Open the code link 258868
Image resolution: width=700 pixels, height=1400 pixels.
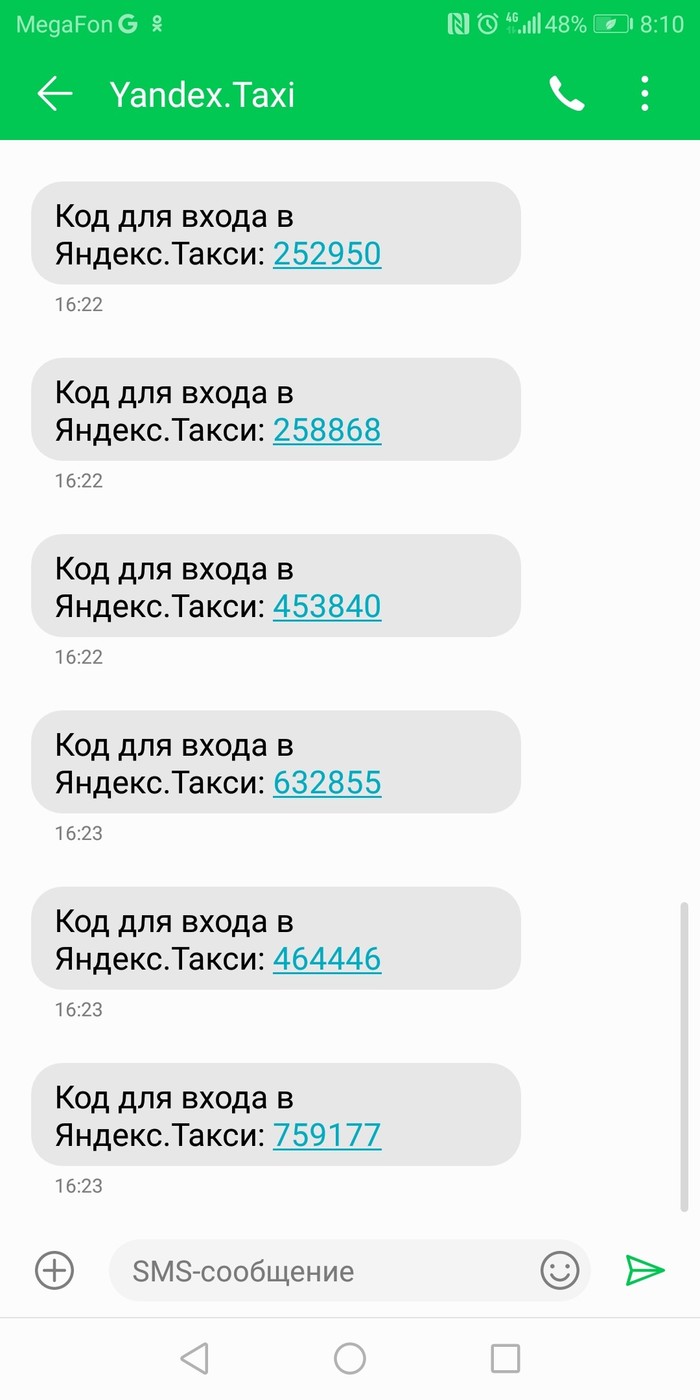pos(327,430)
